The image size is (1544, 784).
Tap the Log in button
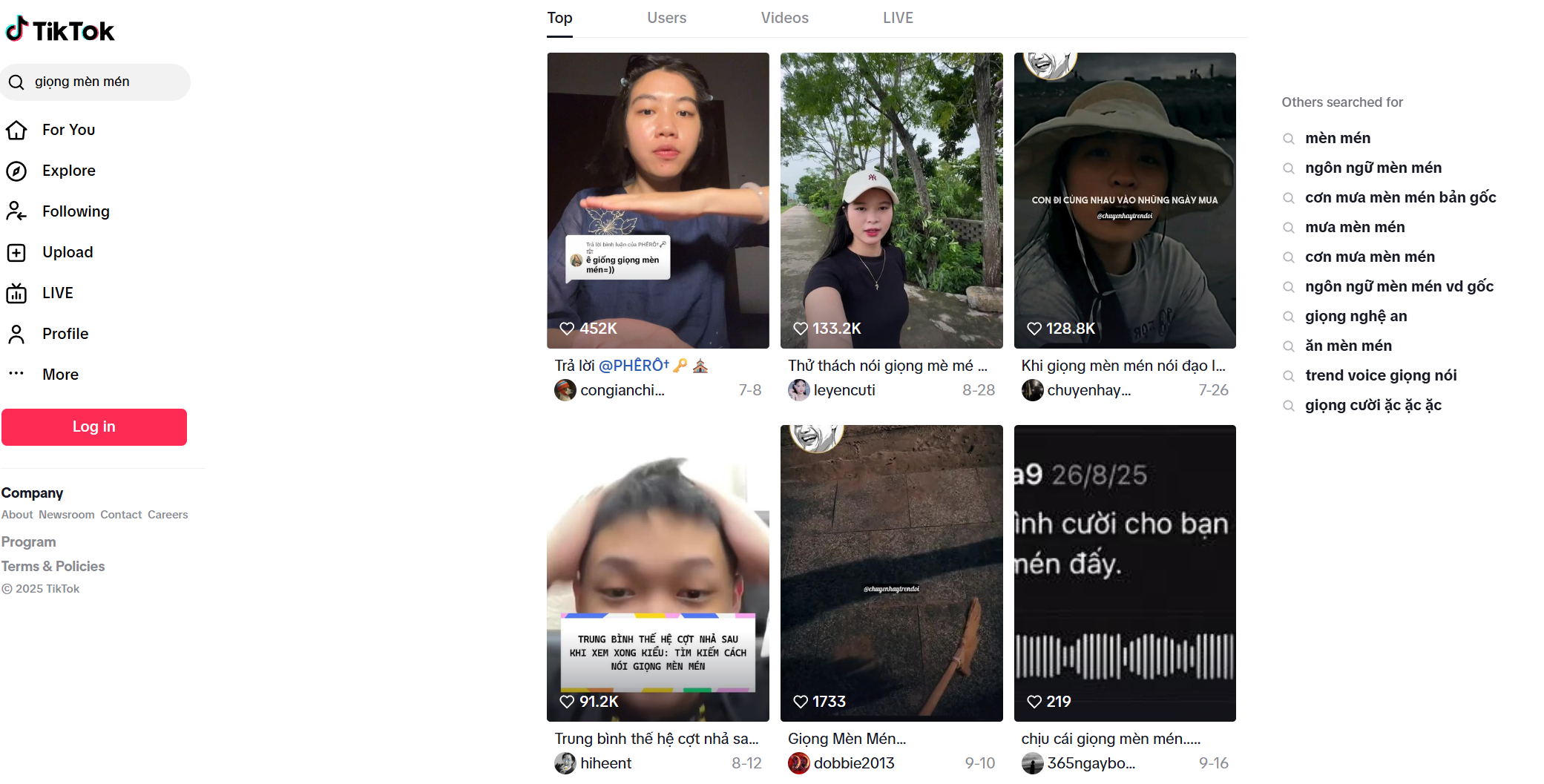click(x=93, y=426)
